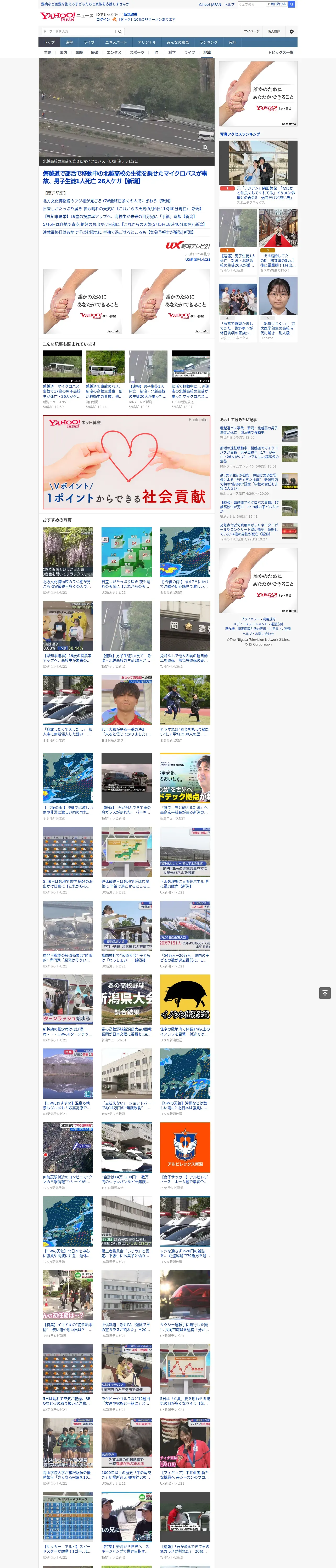Screen dimensions: 336x1568
Task: Tap the back-to-top arrow button
Action: click(324, 993)
